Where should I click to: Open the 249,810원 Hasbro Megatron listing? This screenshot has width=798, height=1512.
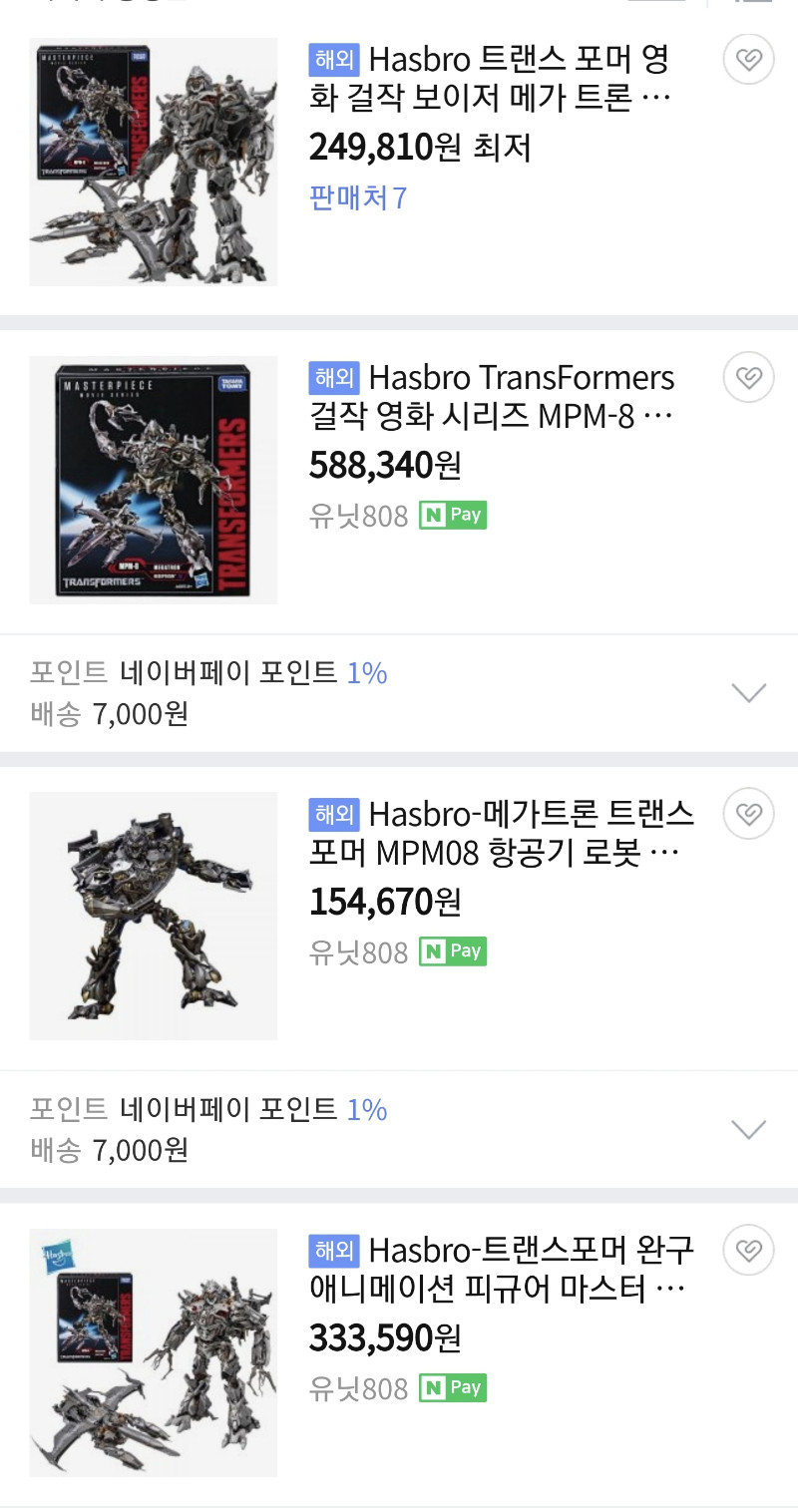point(489,80)
